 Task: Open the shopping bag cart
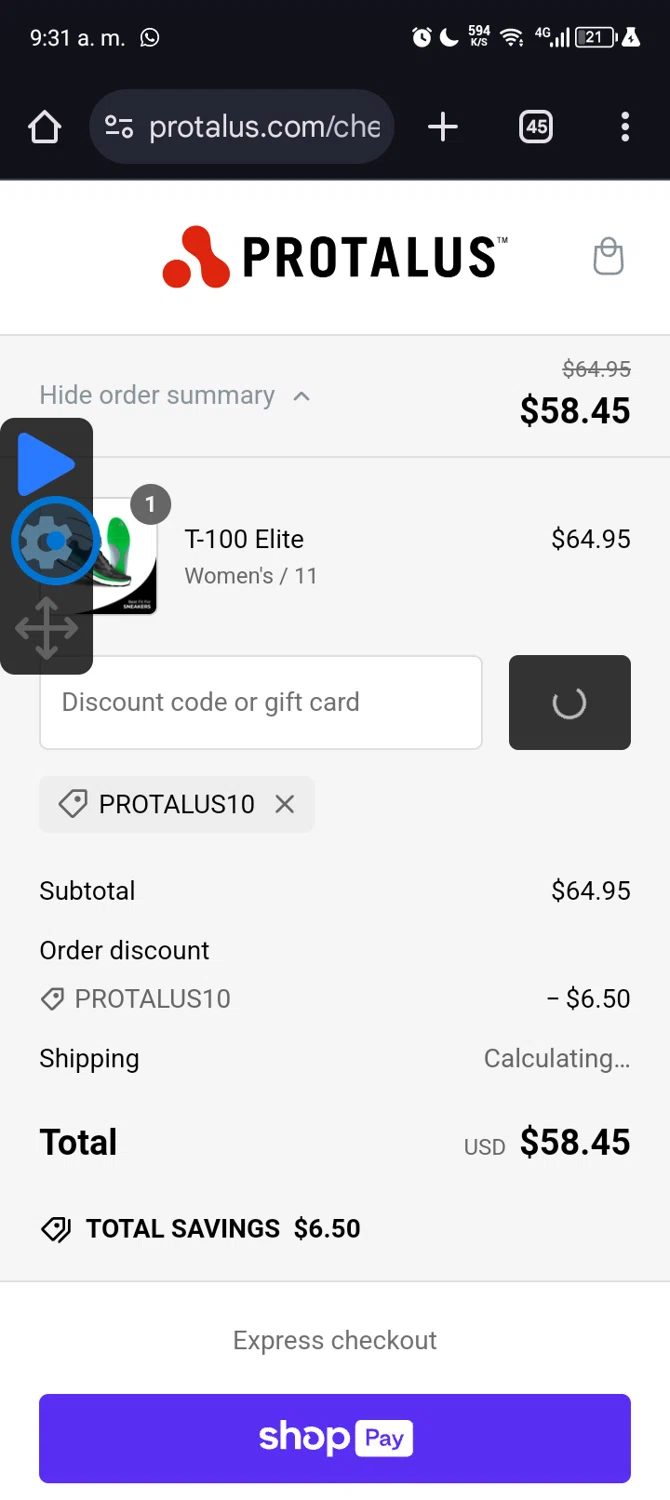point(608,257)
